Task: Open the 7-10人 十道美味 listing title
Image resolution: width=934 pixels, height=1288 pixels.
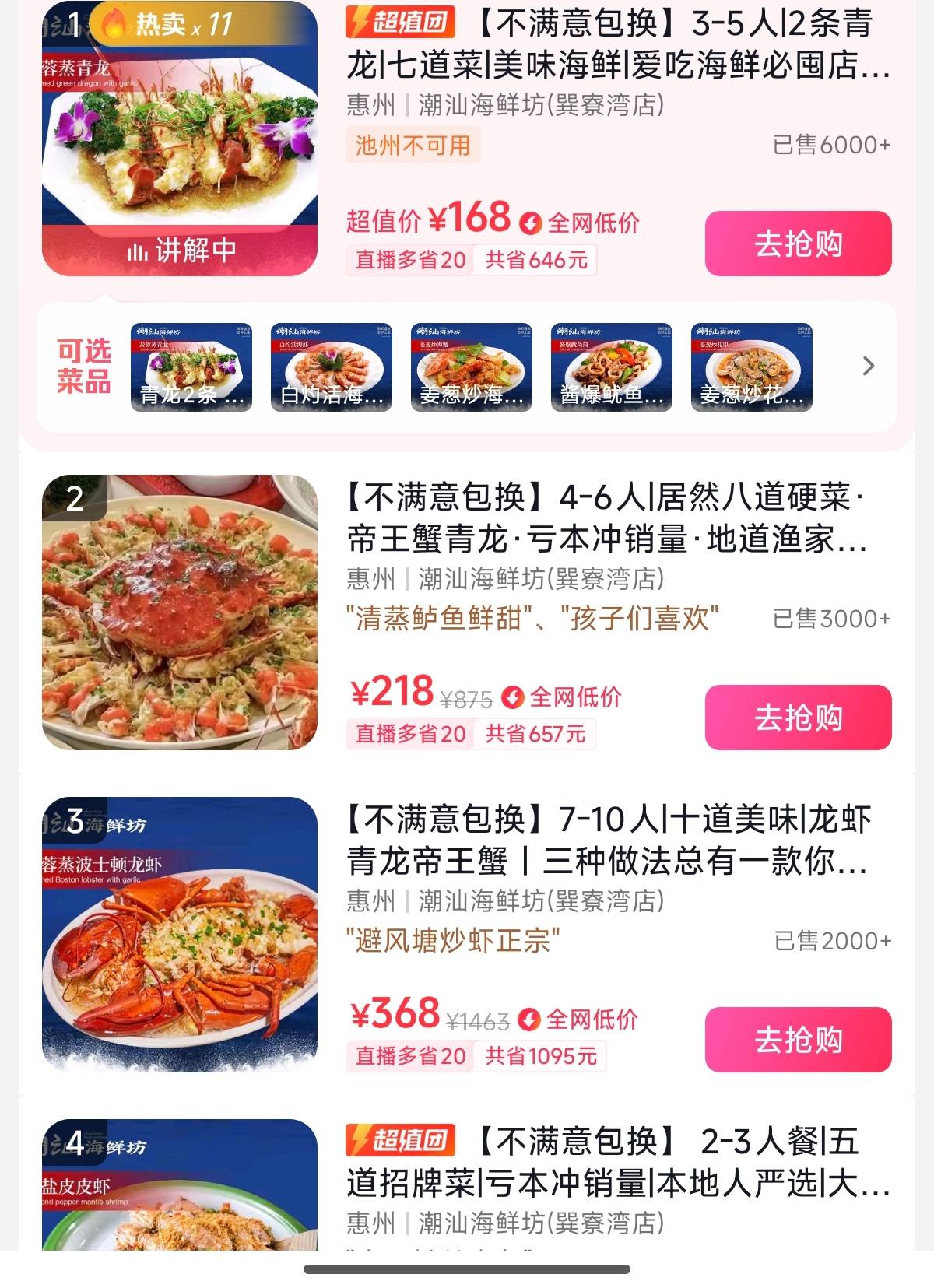Action: pyautogui.click(x=607, y=840)
